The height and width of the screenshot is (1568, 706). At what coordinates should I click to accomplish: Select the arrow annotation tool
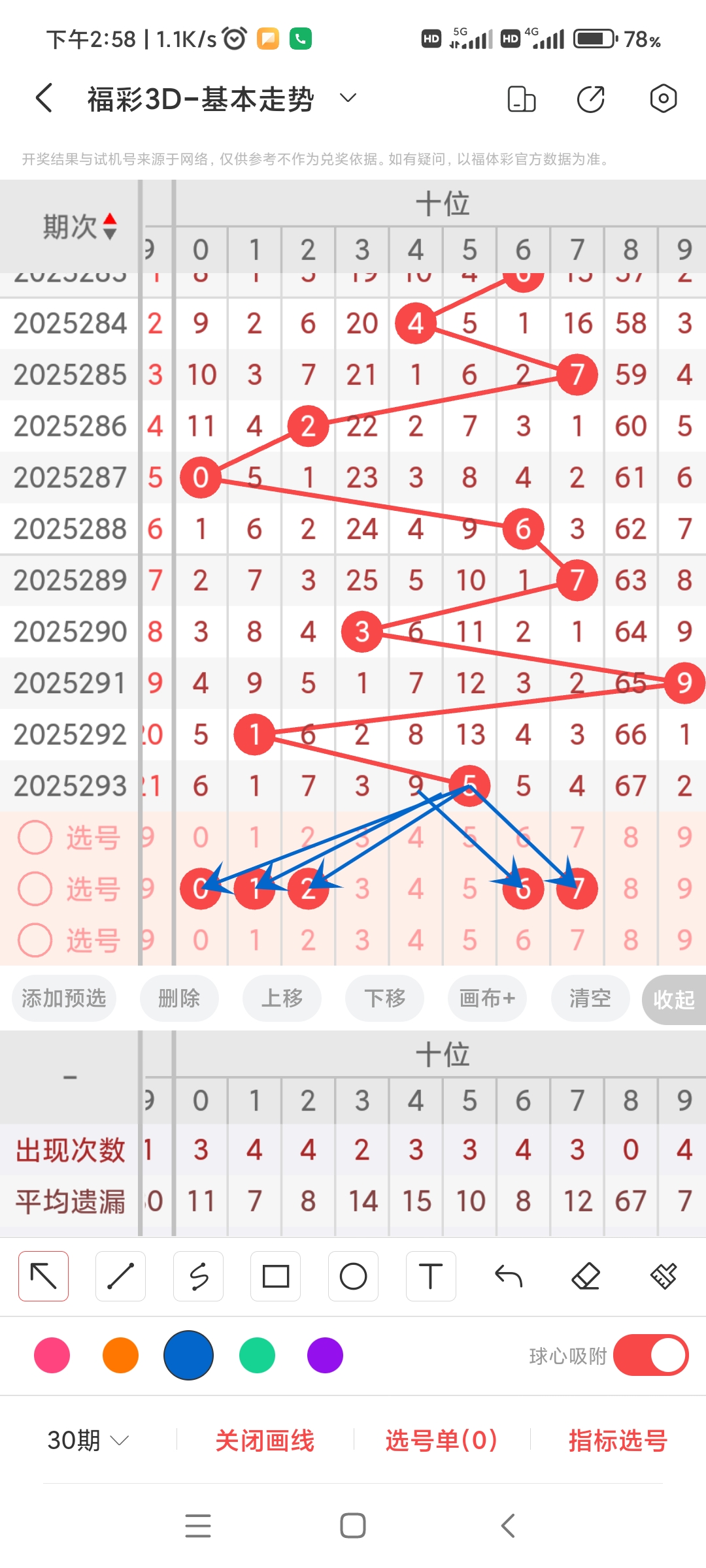[43, 1275]
